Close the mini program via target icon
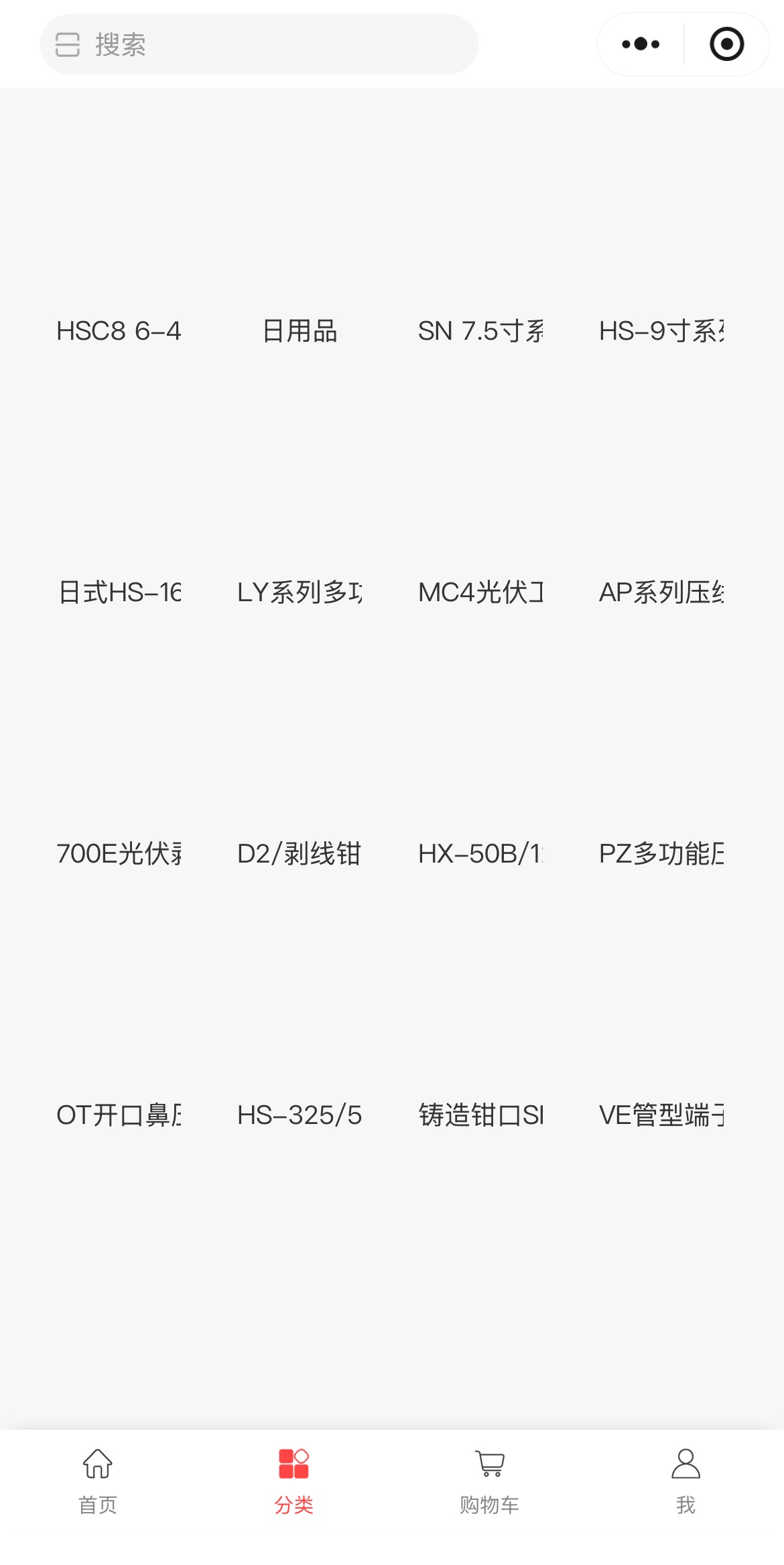 click(726, 44)
